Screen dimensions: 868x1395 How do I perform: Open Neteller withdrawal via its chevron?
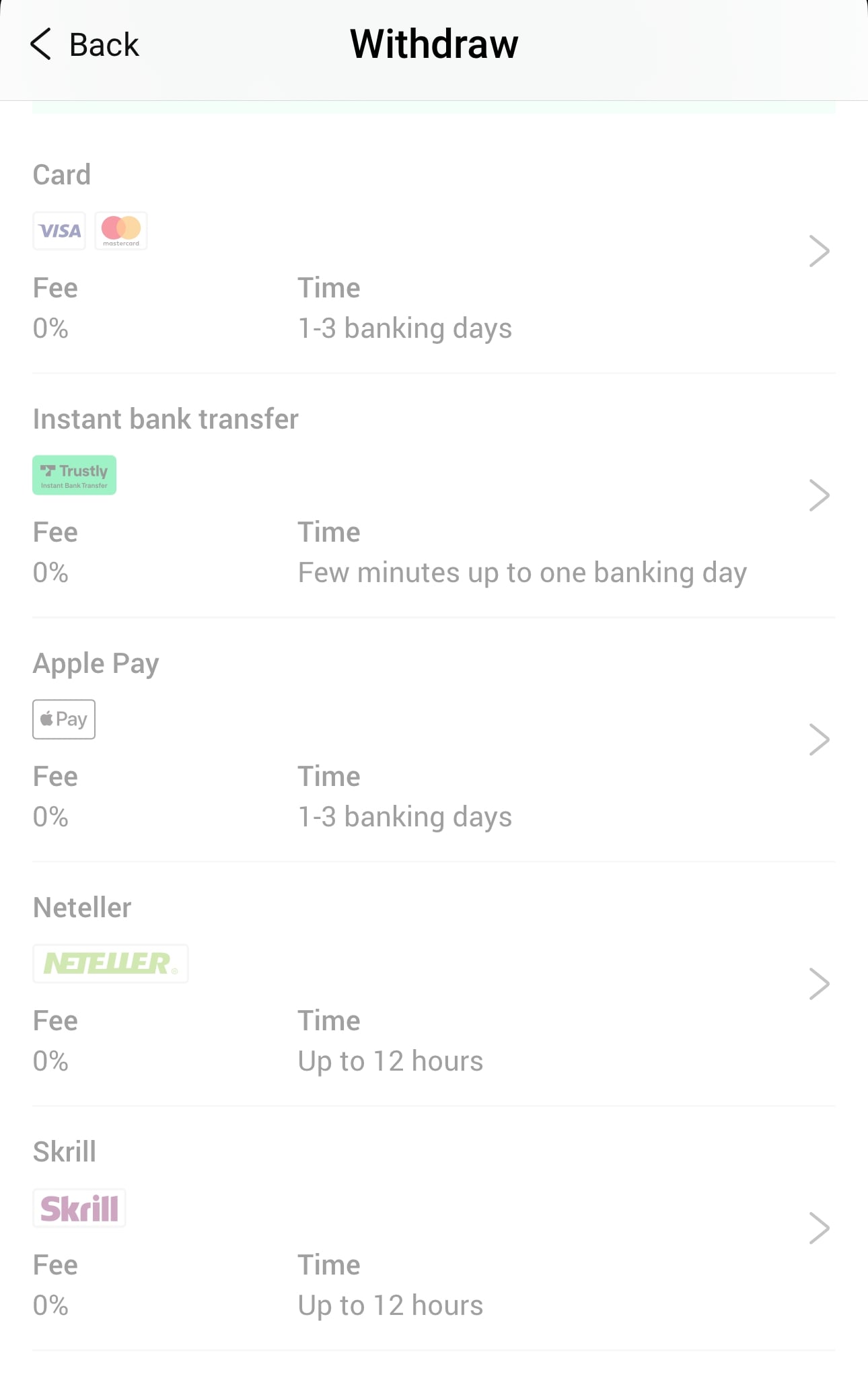point(818,984)
